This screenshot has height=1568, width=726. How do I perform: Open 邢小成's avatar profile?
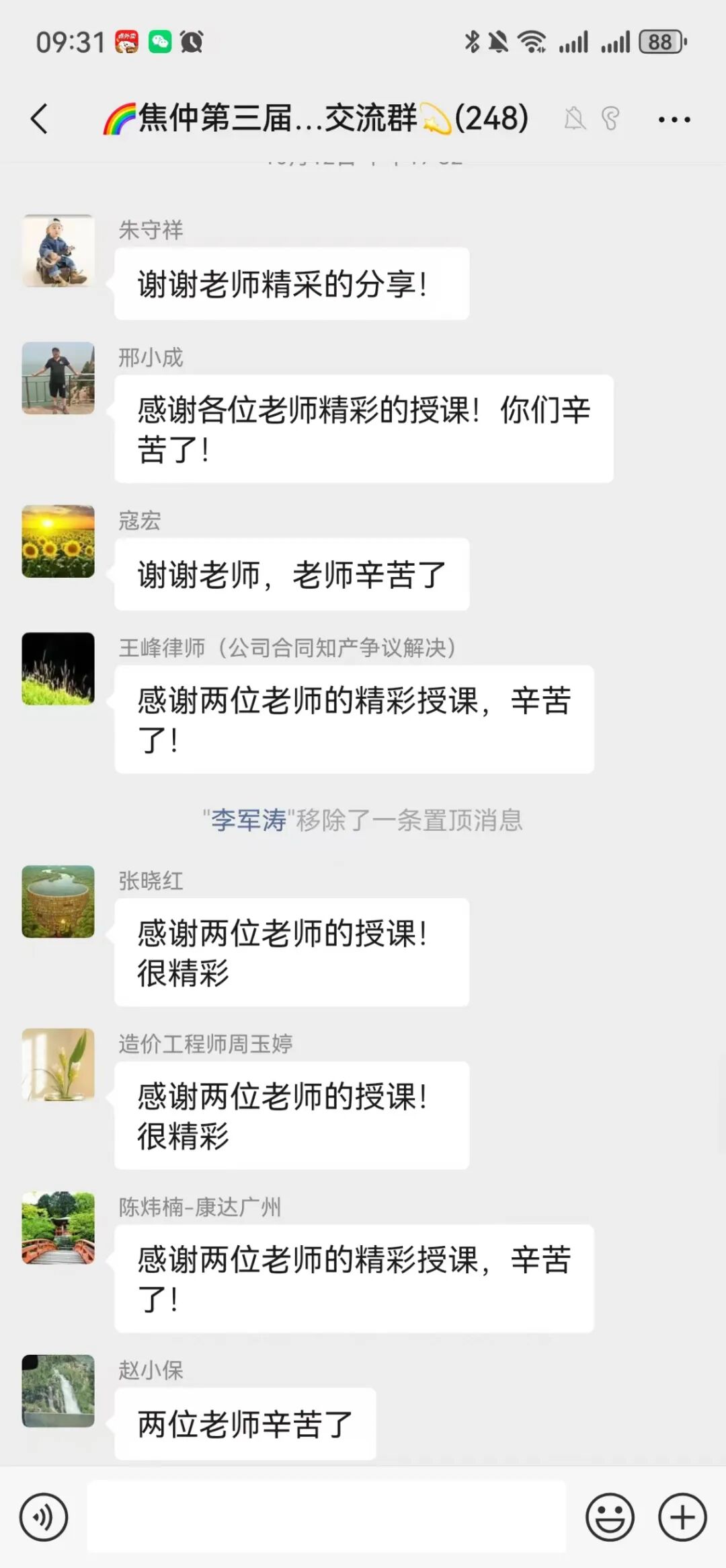point(58,378)
